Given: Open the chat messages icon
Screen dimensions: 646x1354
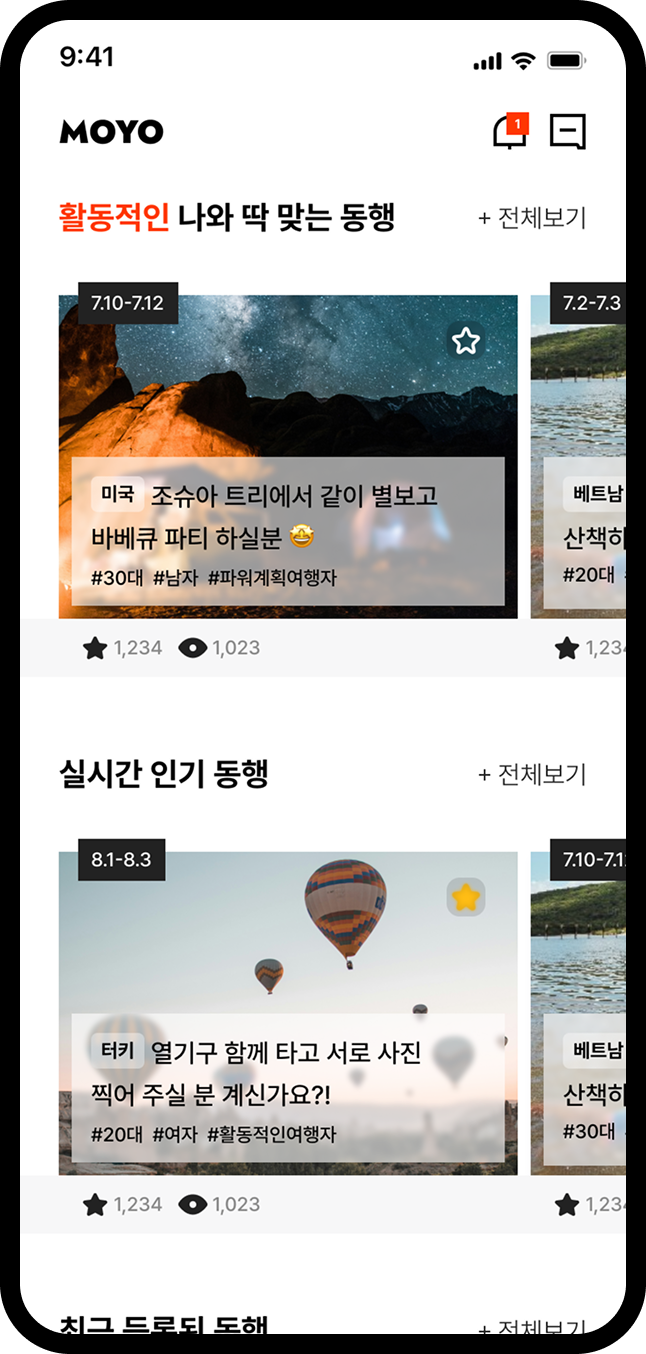Looking at the screenshot, I should click(x=568, y=132).
